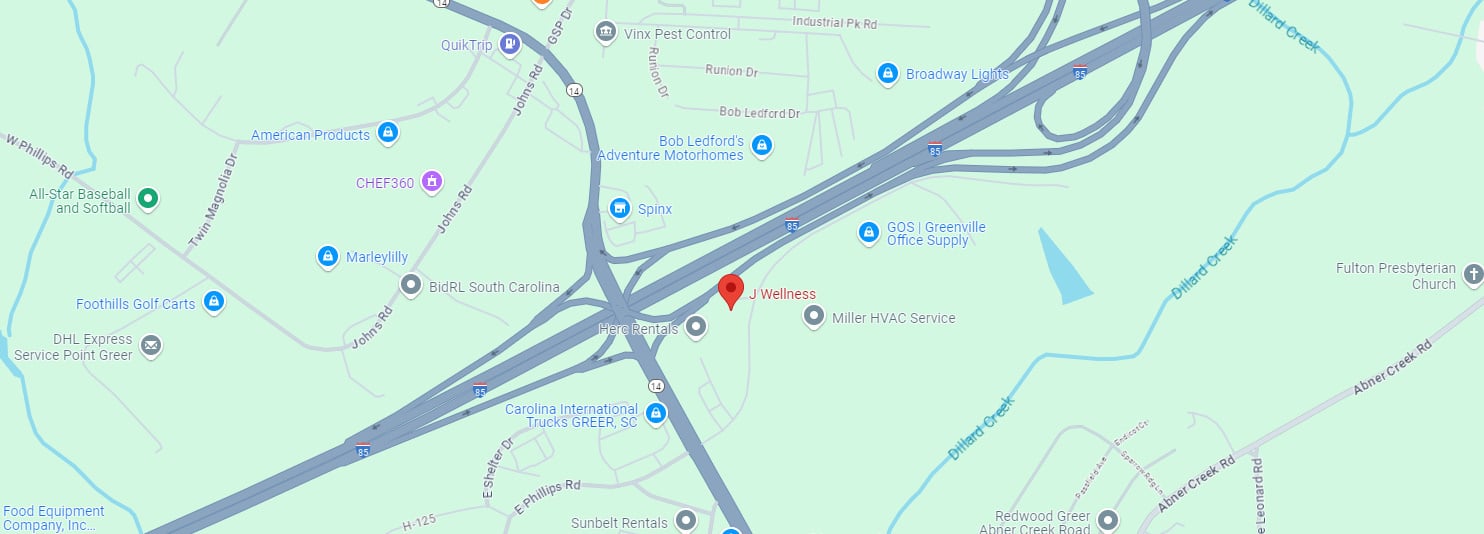Select Carolina International Trucks GREER marker

coord(656,413)
